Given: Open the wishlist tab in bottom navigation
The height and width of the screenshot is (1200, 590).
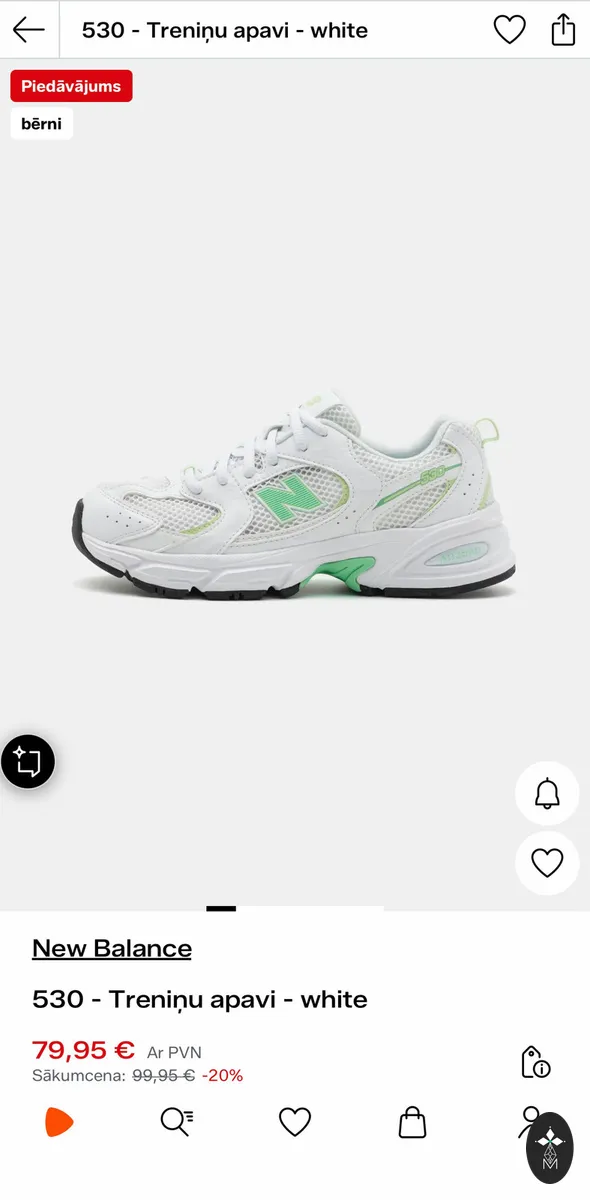Looking at the screenshot, I should tap(295, 1122).
